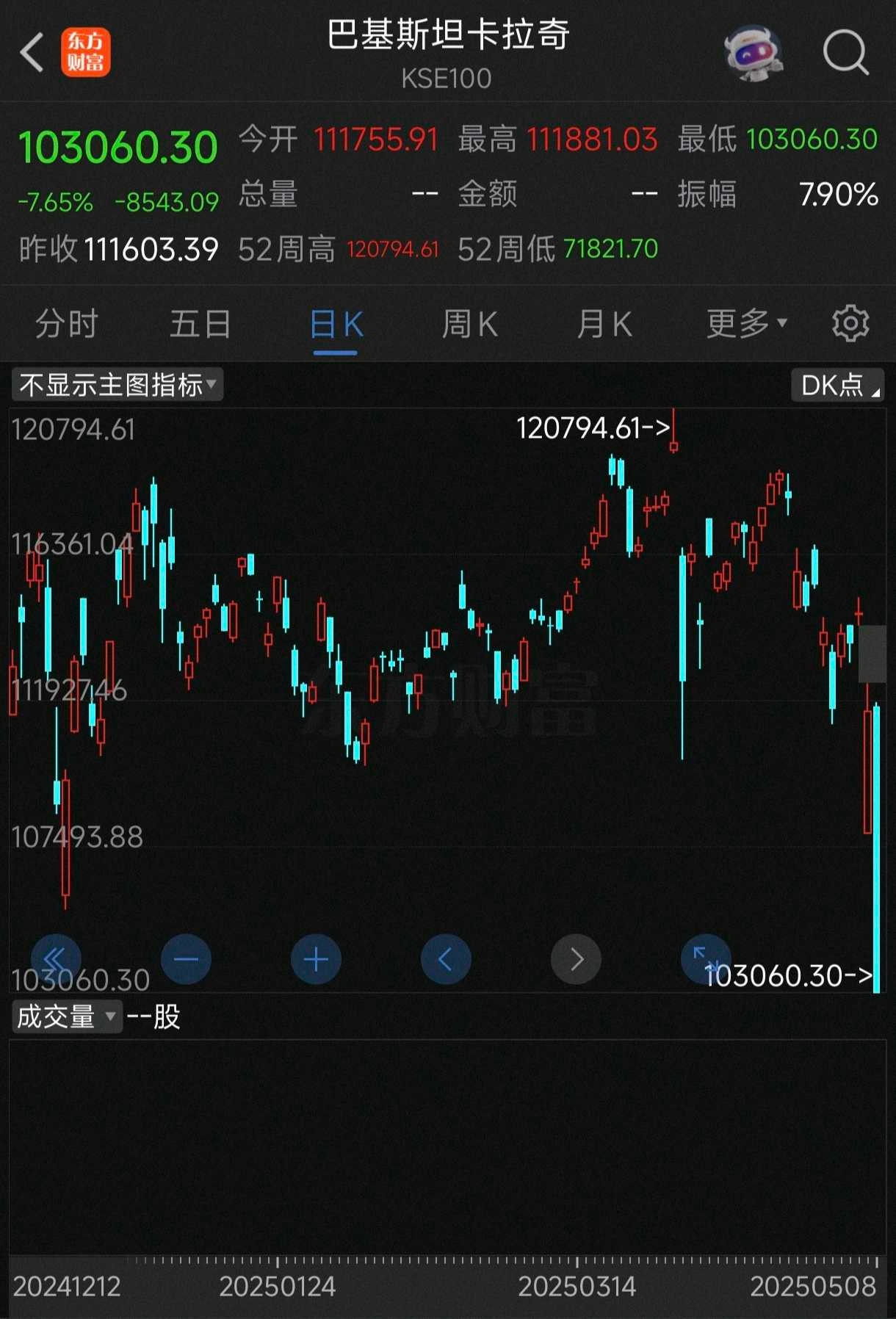Select the 日K tab
This screenshot has width=896, height=1319.
tap(336, 324)
